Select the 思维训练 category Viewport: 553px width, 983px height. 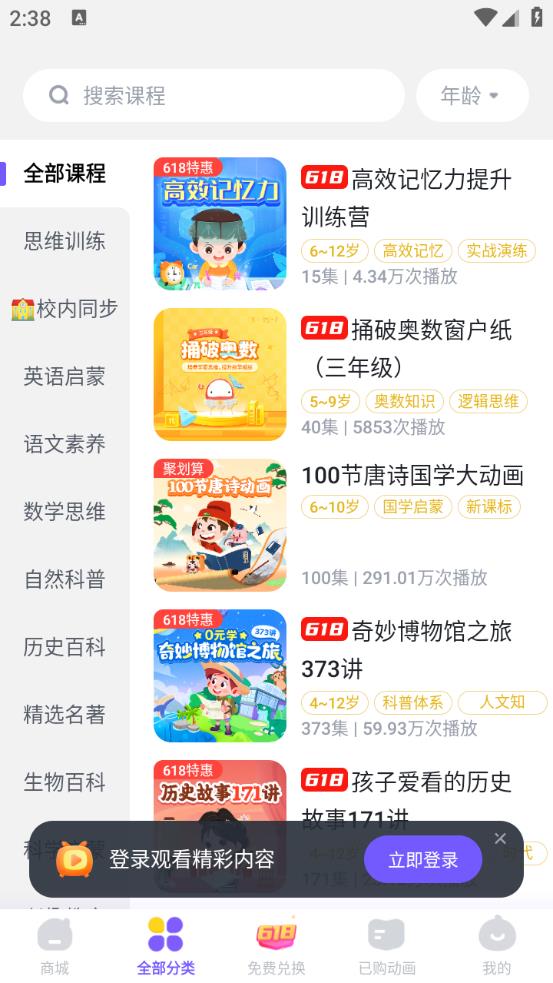[x=65, y=241]
